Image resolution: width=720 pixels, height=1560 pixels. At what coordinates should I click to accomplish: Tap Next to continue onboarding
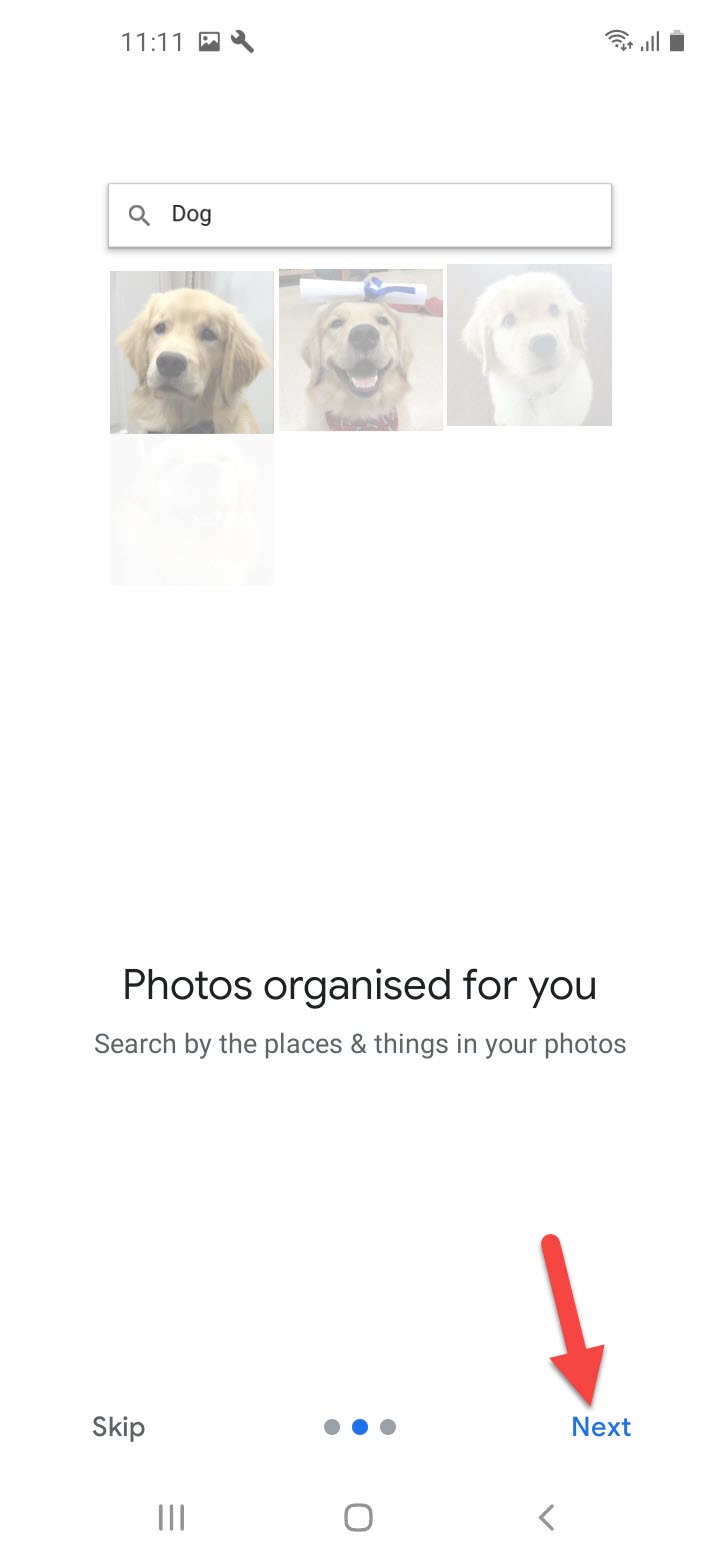coord(601,1427)
